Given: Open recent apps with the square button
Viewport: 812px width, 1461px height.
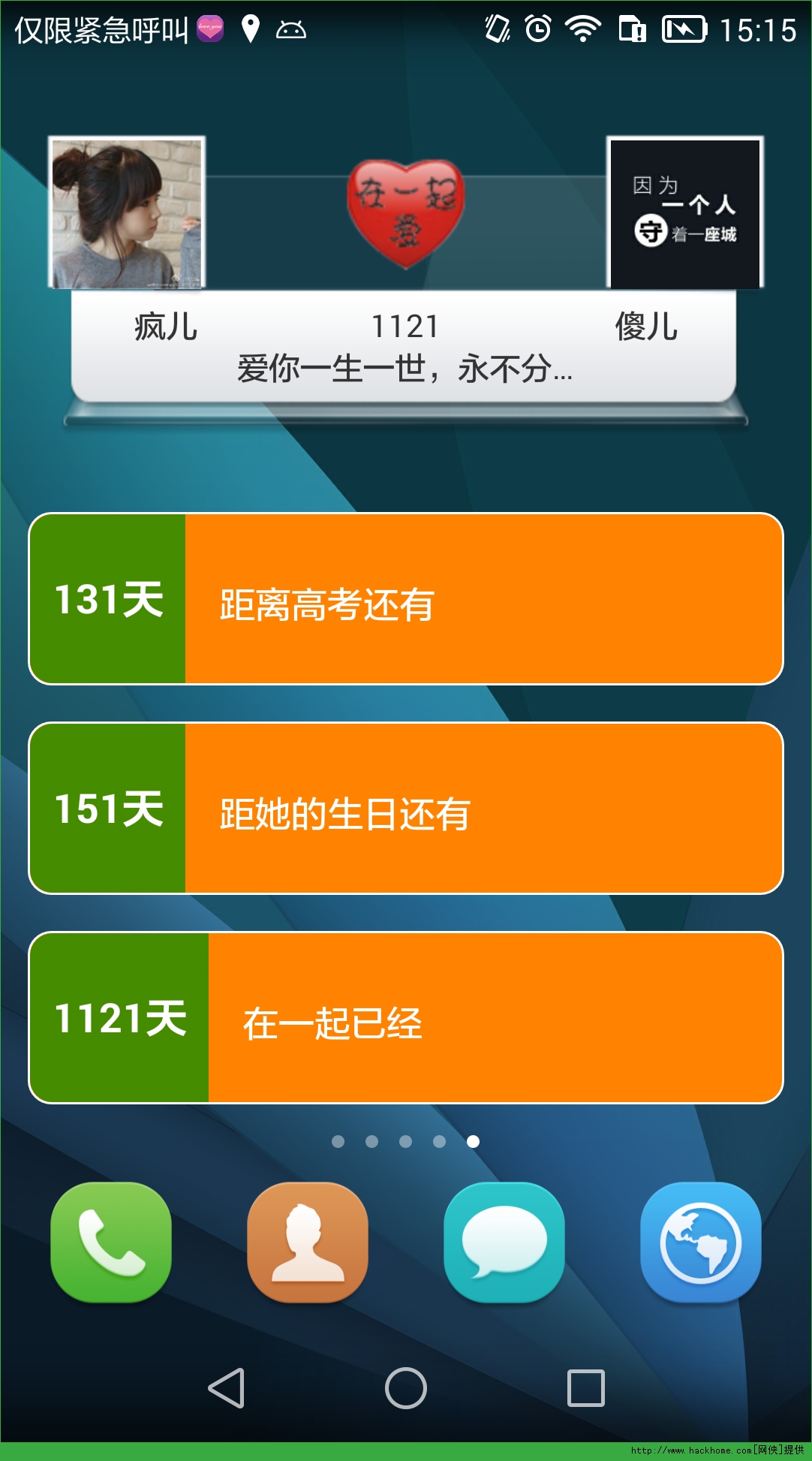Looking at the screenshot, I should (x=585, y=1388).
